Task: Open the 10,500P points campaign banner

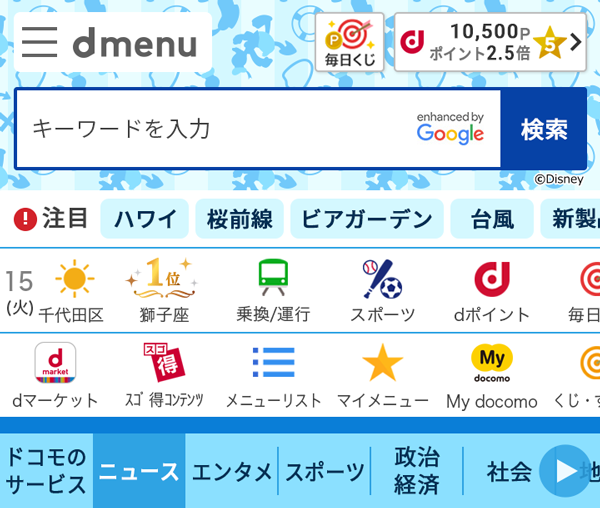Action: click(489, 42)
